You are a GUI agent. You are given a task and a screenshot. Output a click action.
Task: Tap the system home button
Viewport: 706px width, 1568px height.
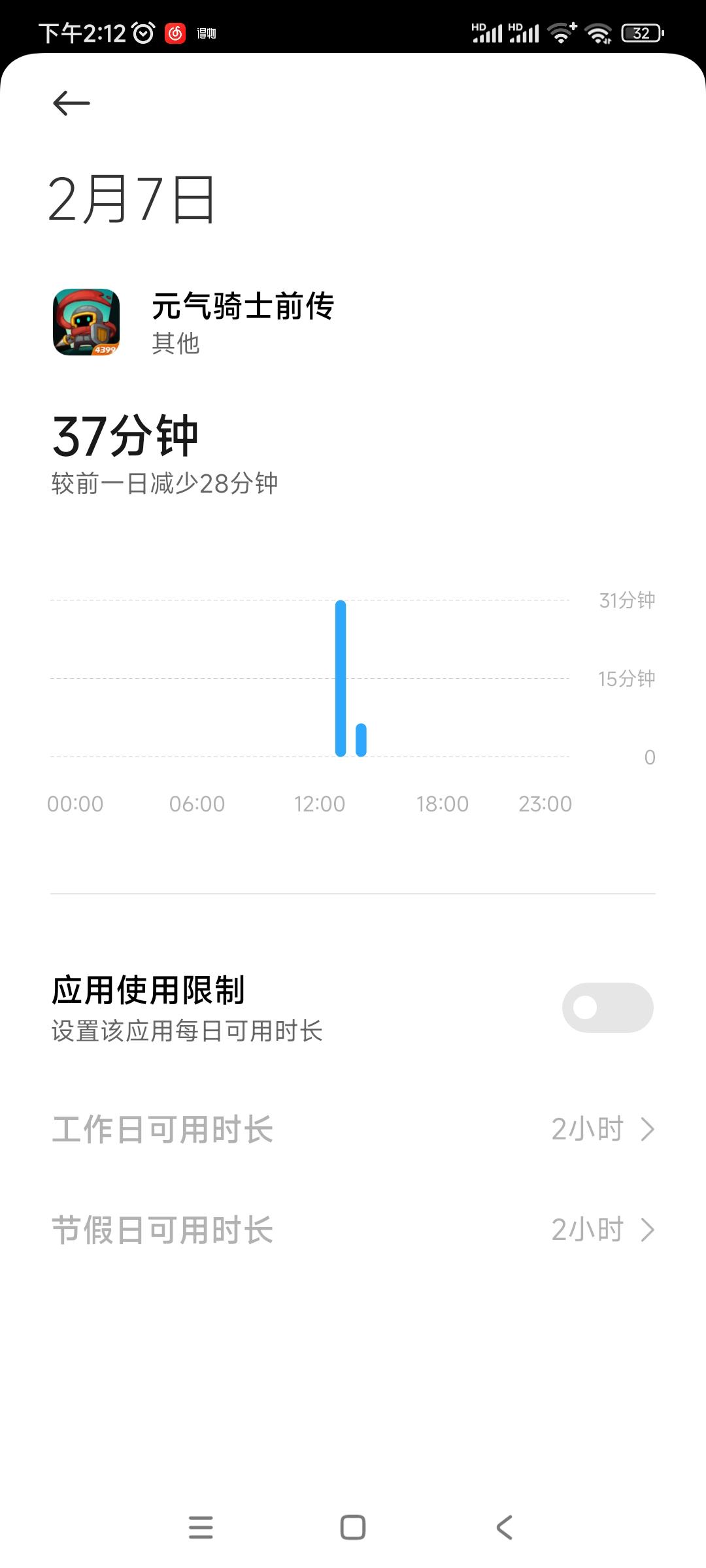[x=353, y=1527]
